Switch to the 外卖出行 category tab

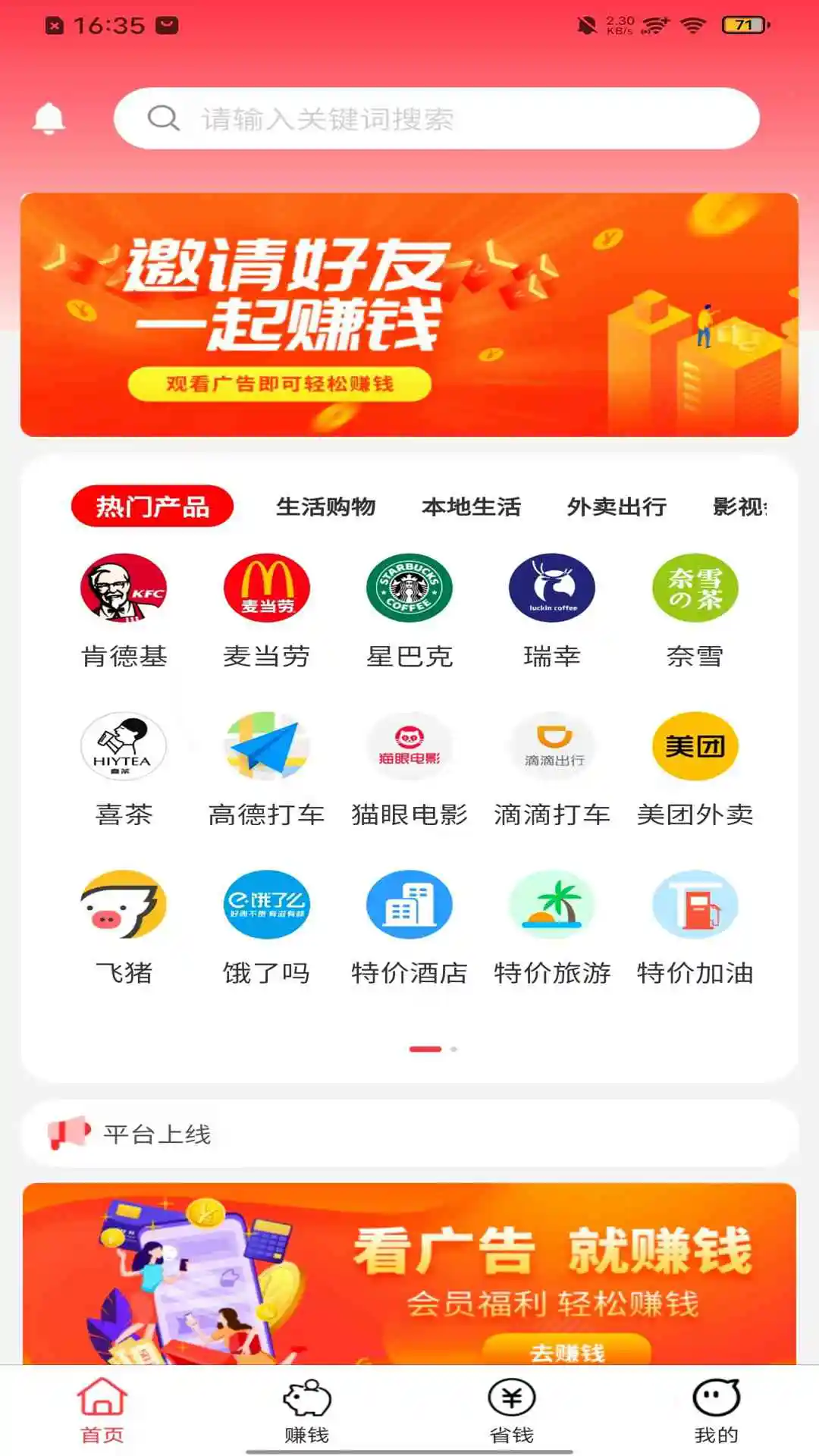(617, 507)
